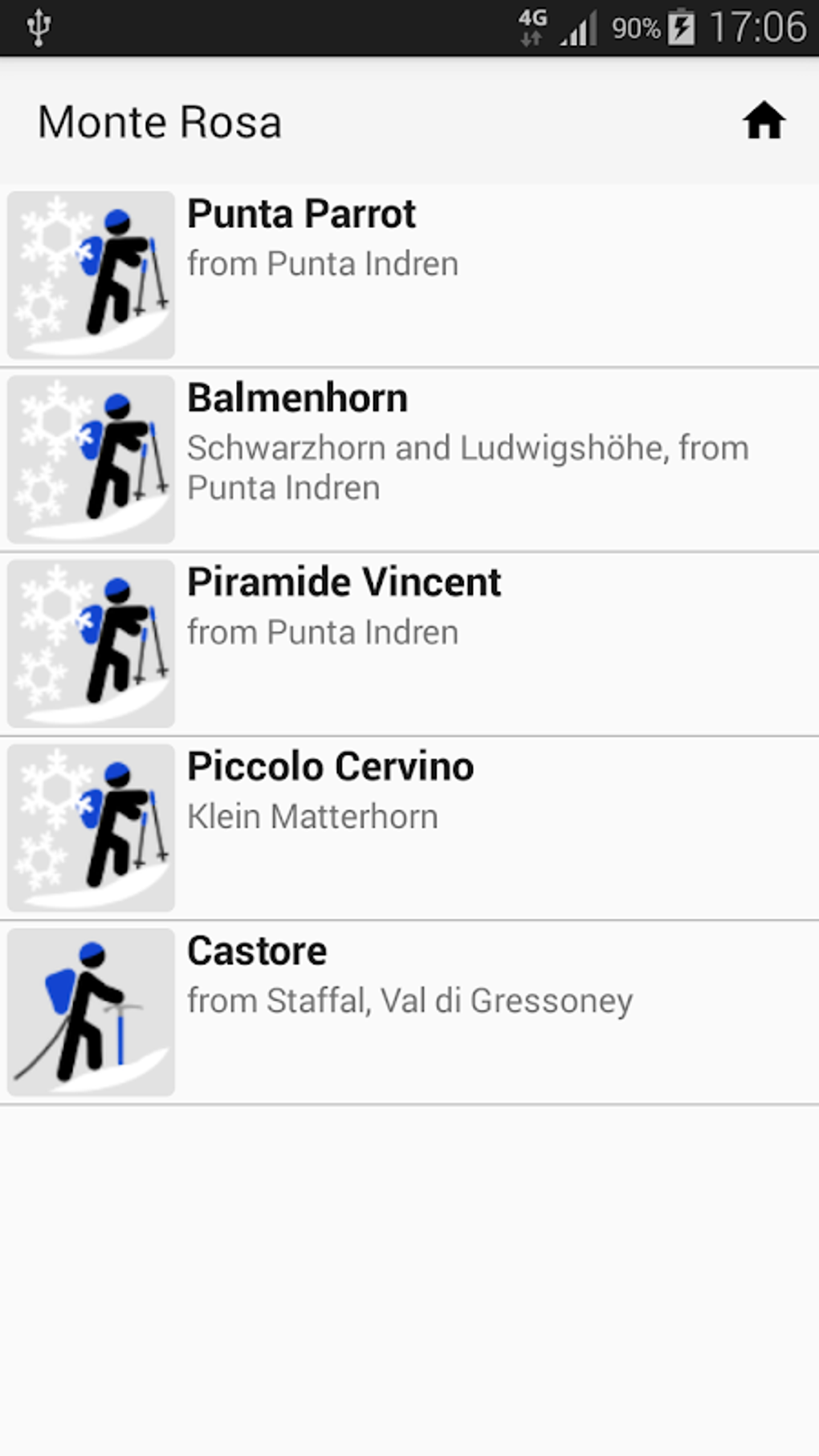Click 'from Punta Indren' under Piramide Vincent
This screenshot has width=819, height=1456.
322,632
